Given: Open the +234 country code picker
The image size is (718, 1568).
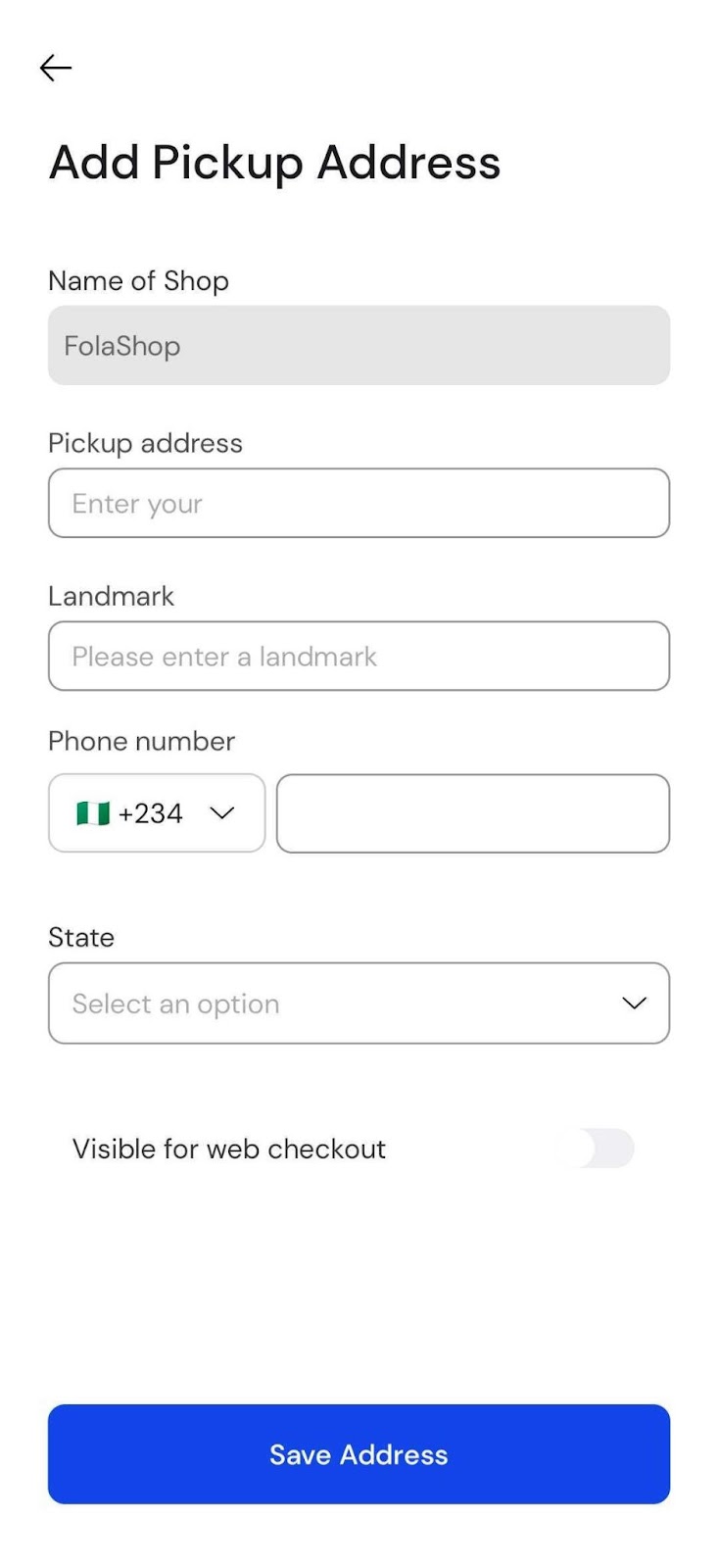Looking at the screenshot, I should (x=157, y=813).
